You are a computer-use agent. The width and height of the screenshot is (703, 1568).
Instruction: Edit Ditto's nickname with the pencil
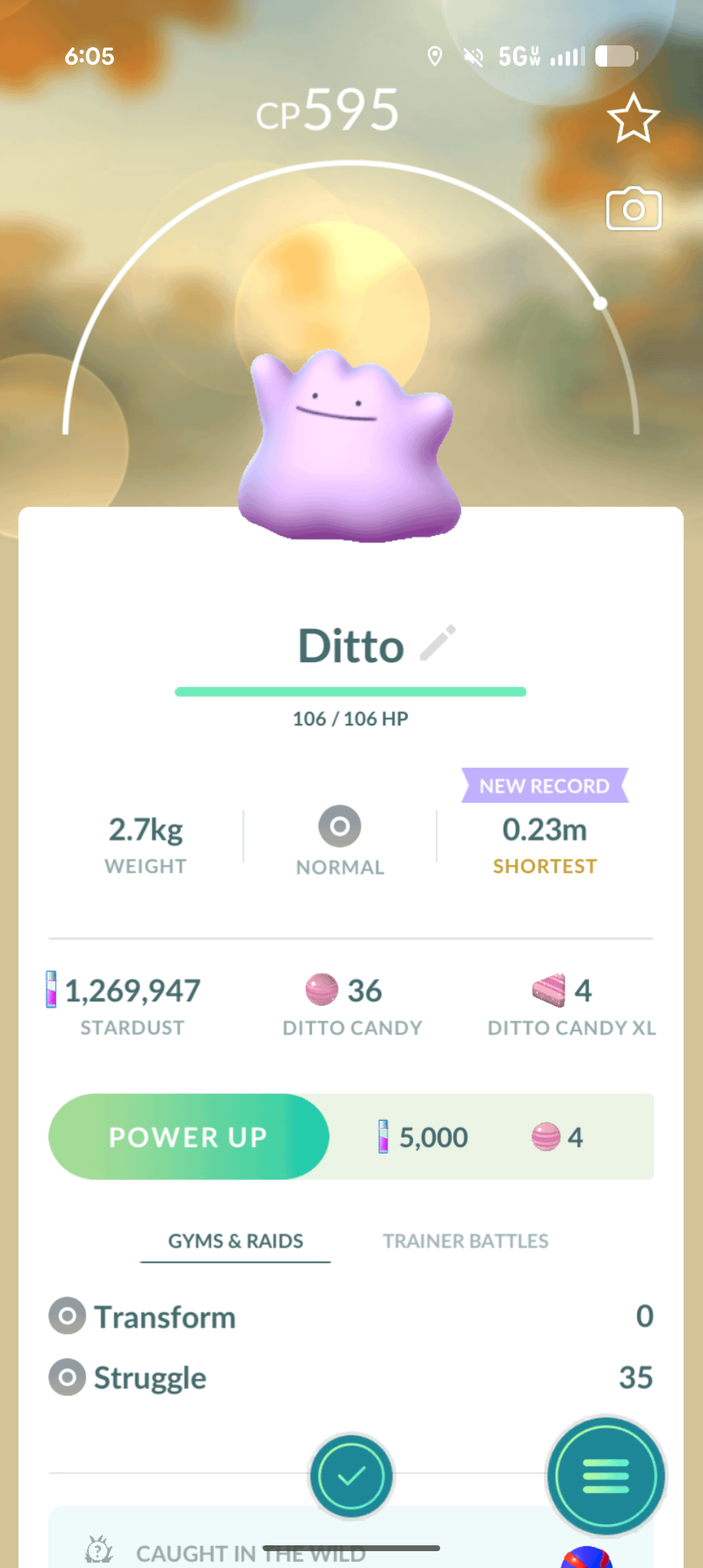coord(438,643)
